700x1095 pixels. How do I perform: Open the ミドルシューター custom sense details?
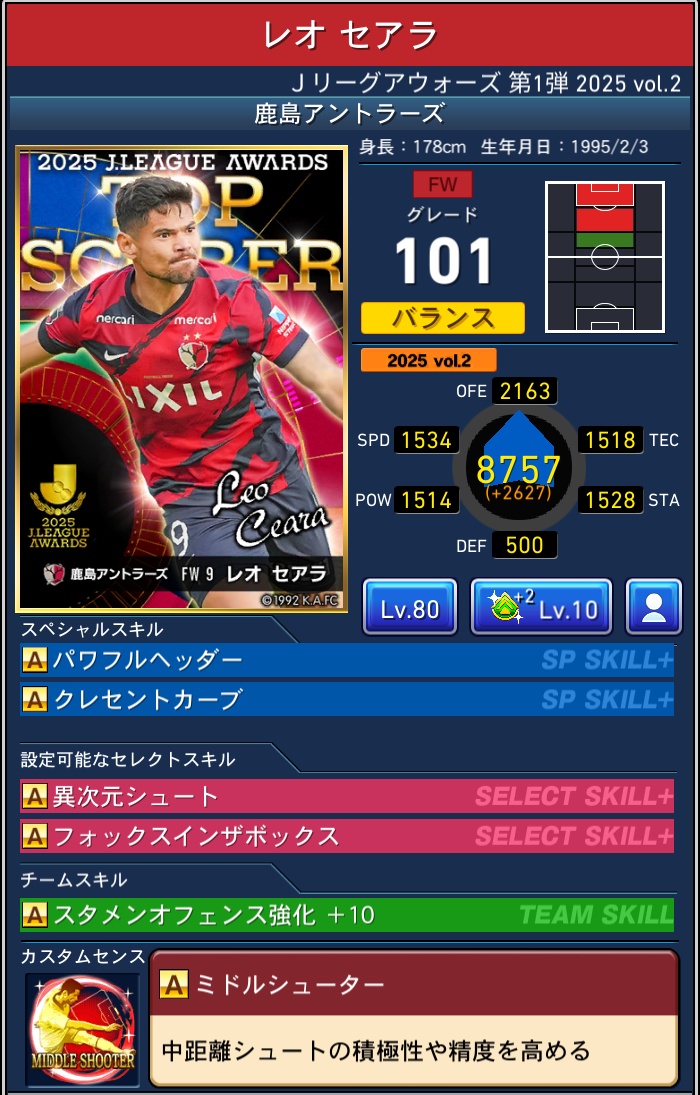pyautogui.click(x=413, y=1017)
